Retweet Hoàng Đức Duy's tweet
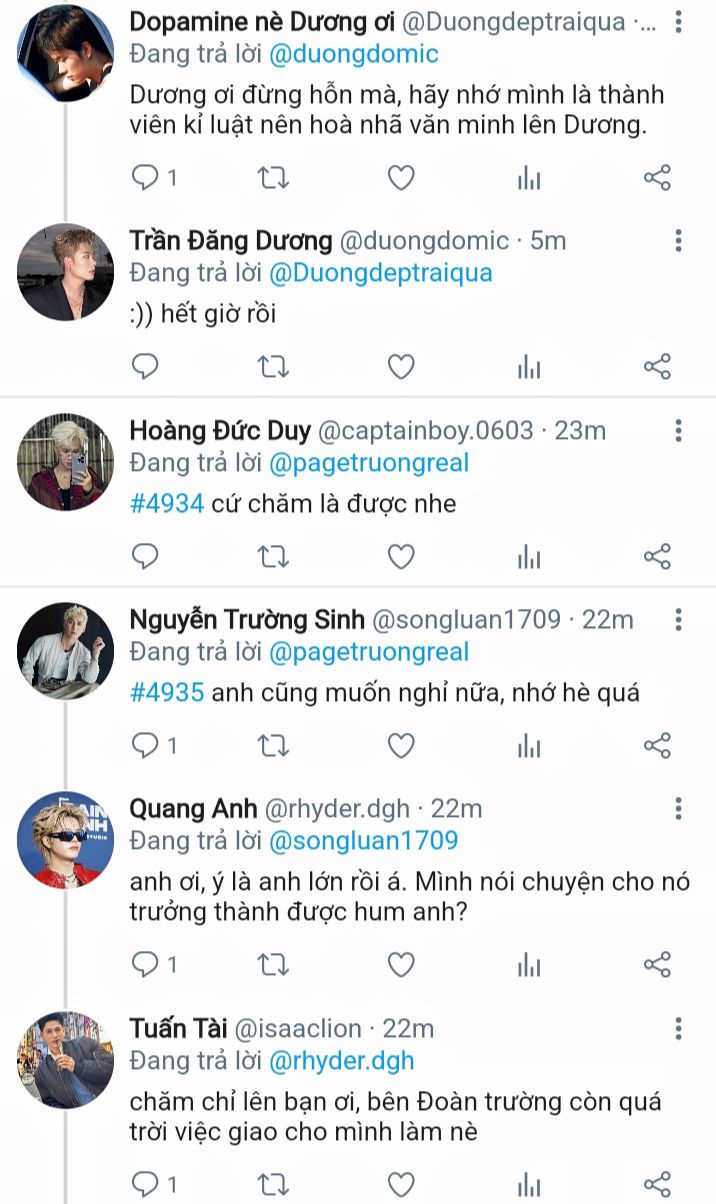Viewport: 716px width, 1204px height. click(x=273, y=556)
